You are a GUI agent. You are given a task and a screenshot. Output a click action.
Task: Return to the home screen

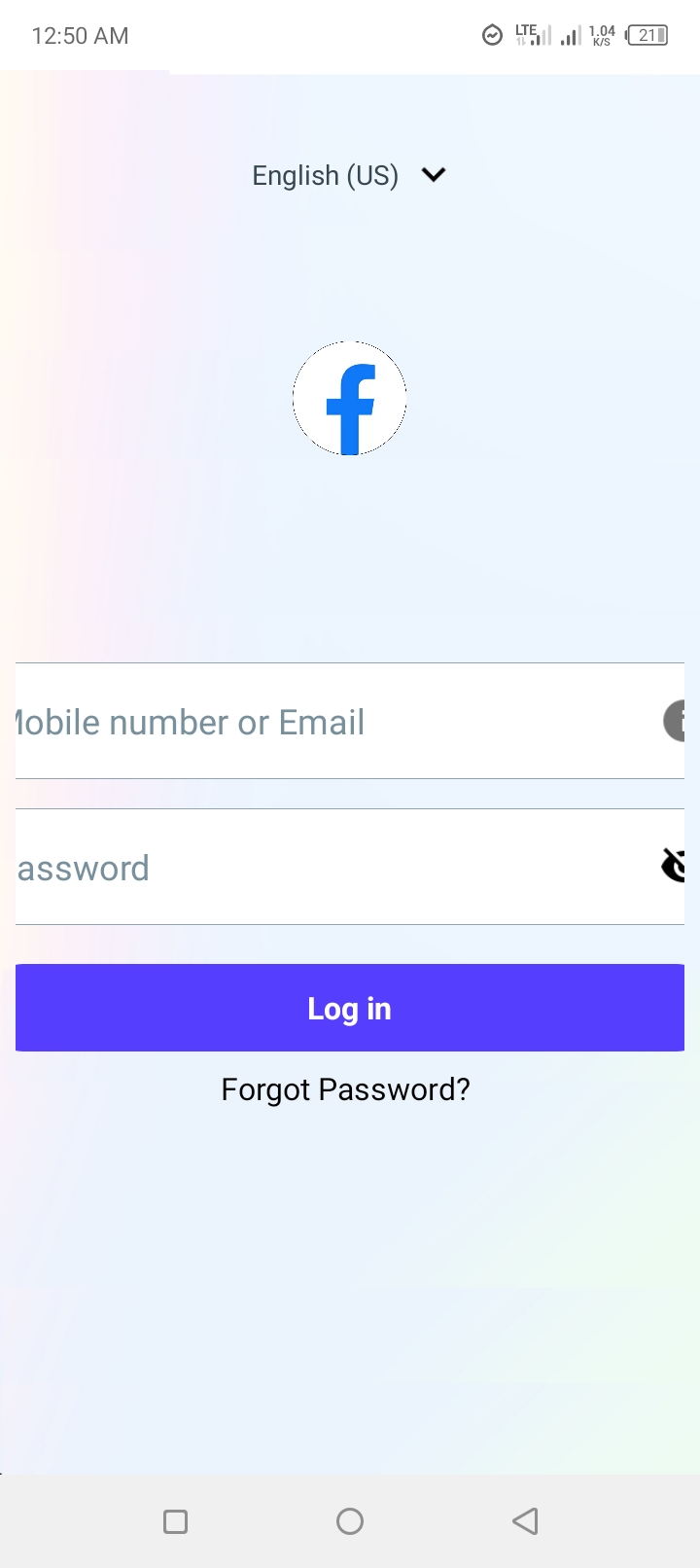click(x=350, y=1521)
